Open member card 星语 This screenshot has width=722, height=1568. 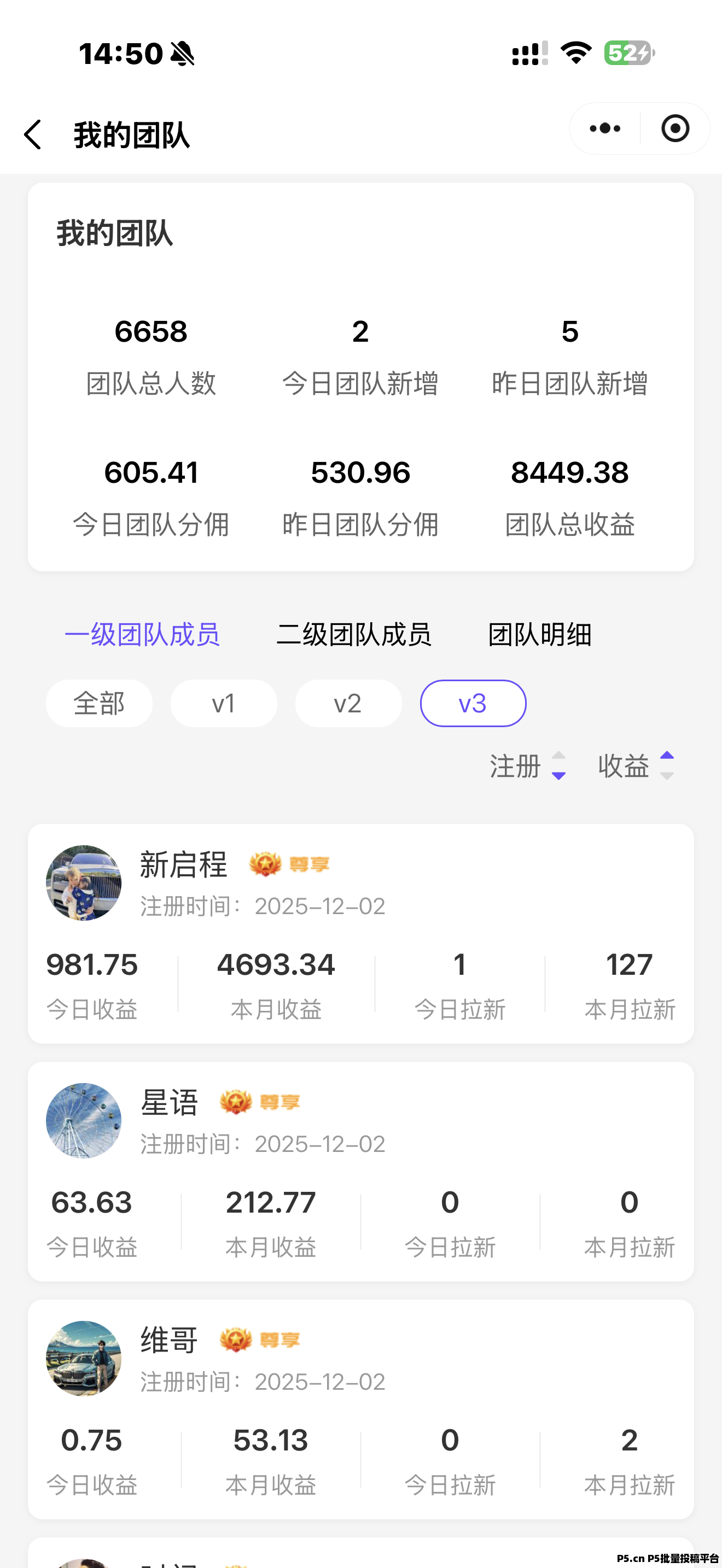pyautogui.click(x=360, y=1171)
